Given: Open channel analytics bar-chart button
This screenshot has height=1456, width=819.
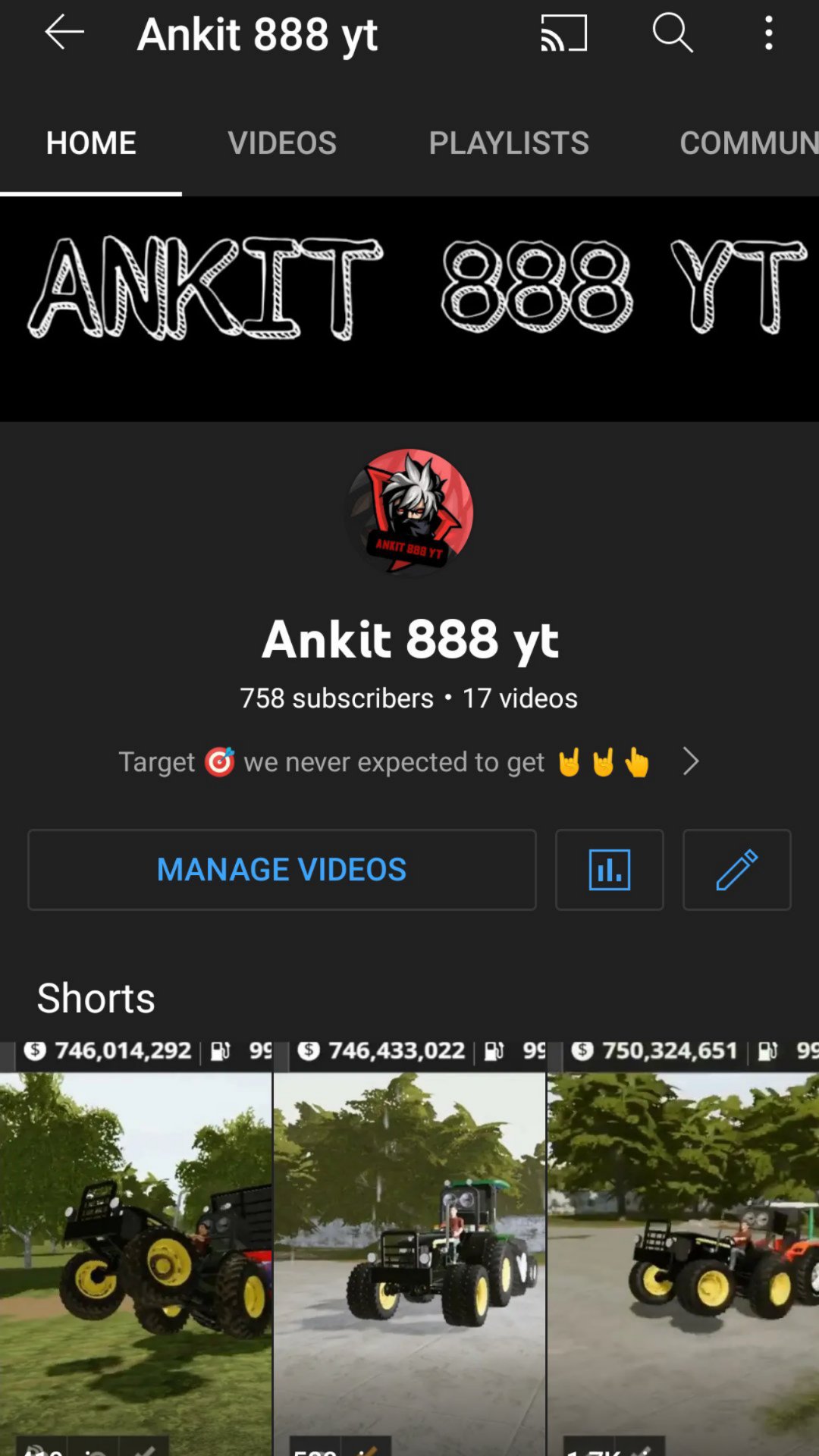Looking at the screenshot, I should click(x=610, y=870).
